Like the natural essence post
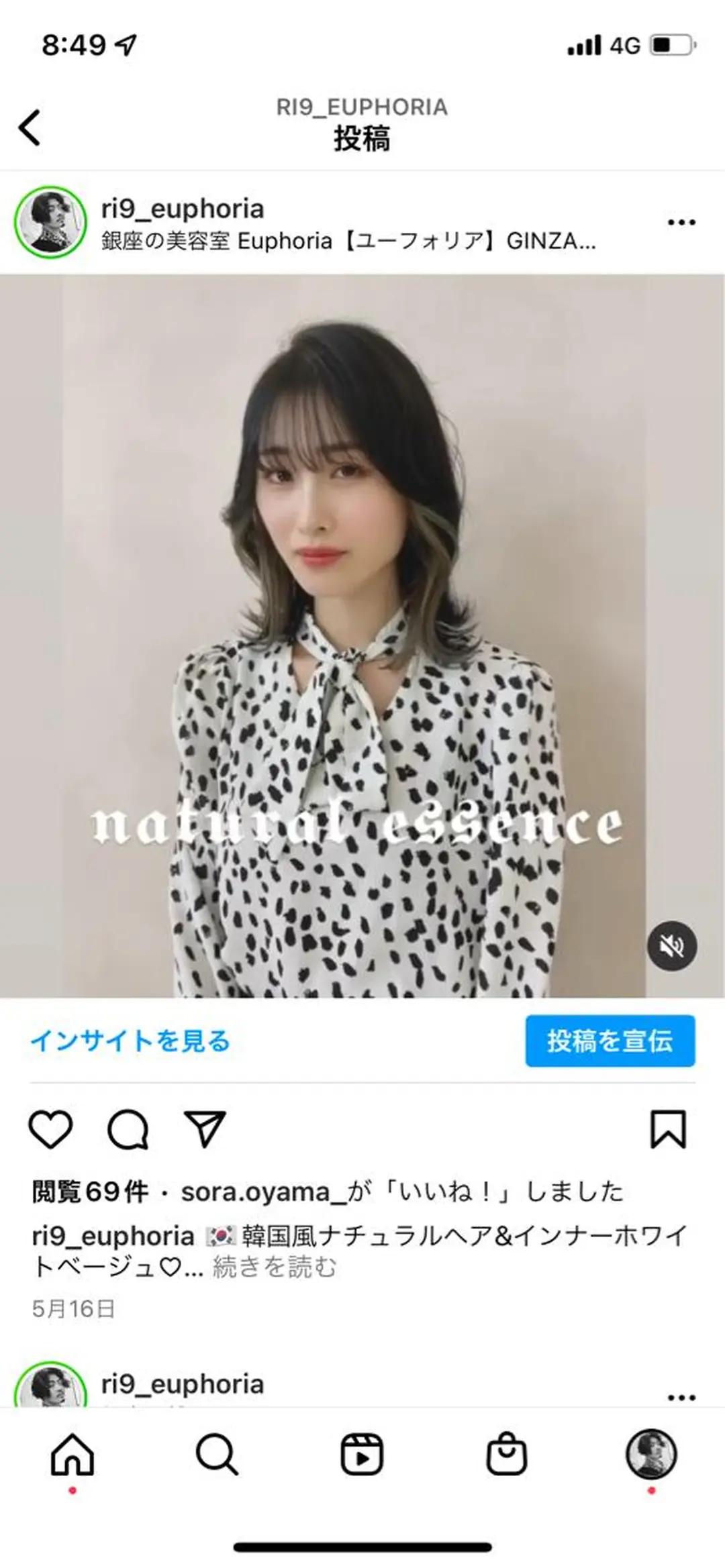 pos(51,1129)
